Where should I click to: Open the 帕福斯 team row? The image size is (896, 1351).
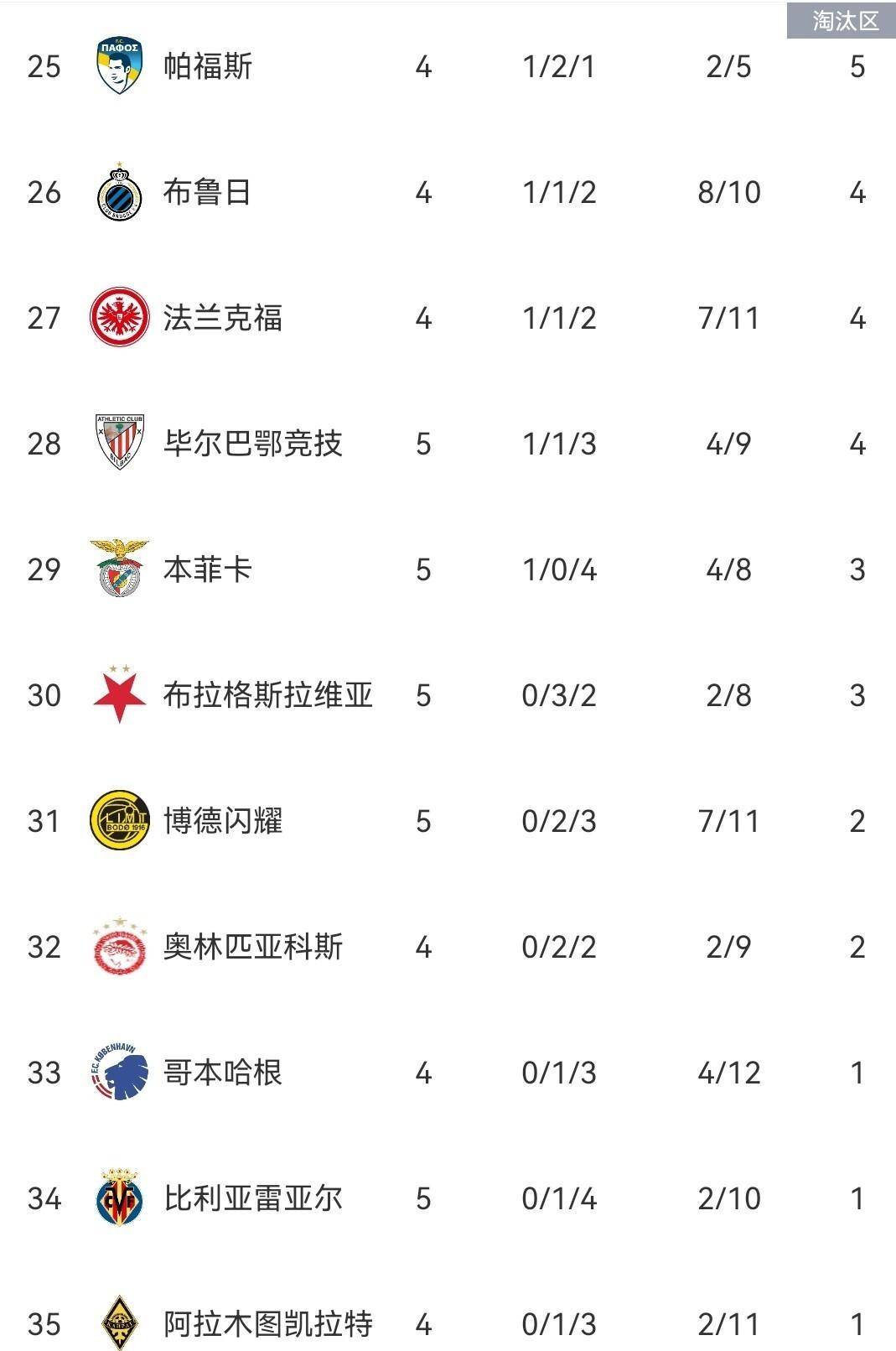coord(207,66)
